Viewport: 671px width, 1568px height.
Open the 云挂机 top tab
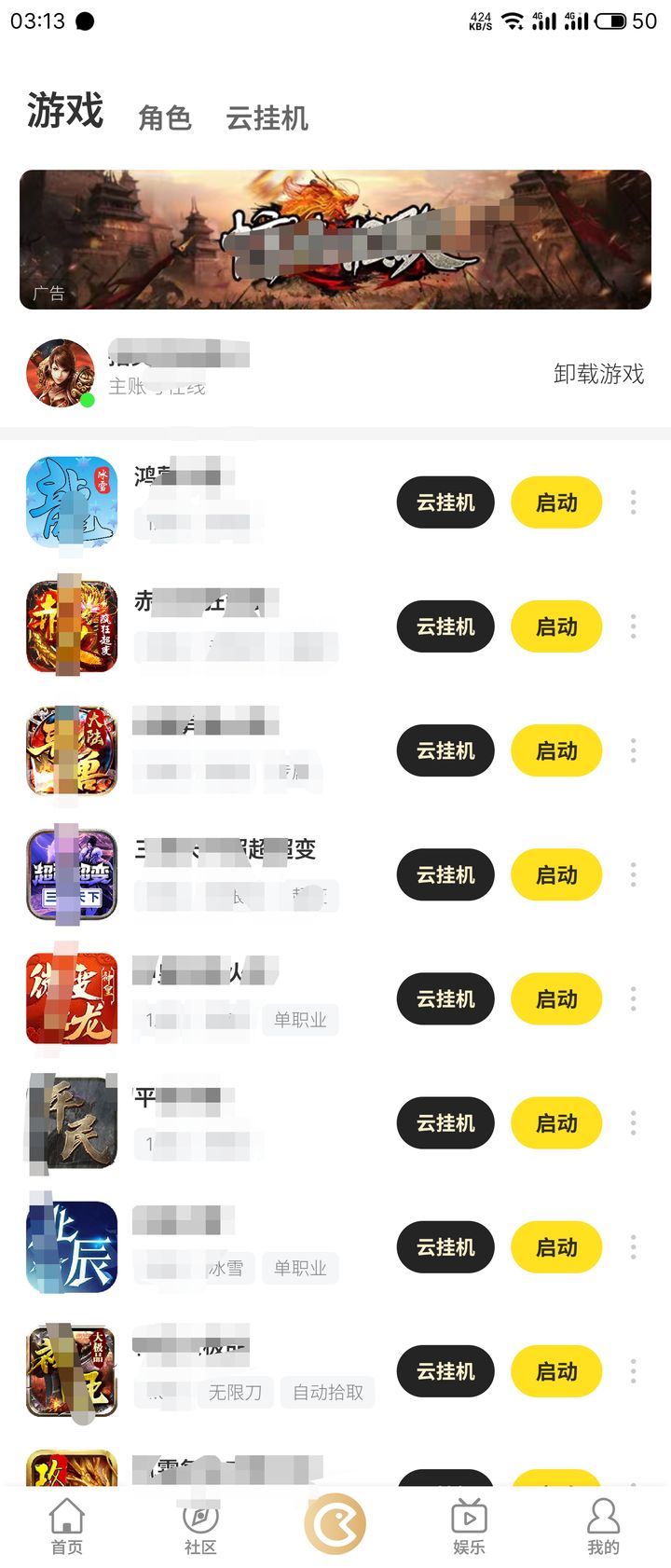[x=267, y=117]
